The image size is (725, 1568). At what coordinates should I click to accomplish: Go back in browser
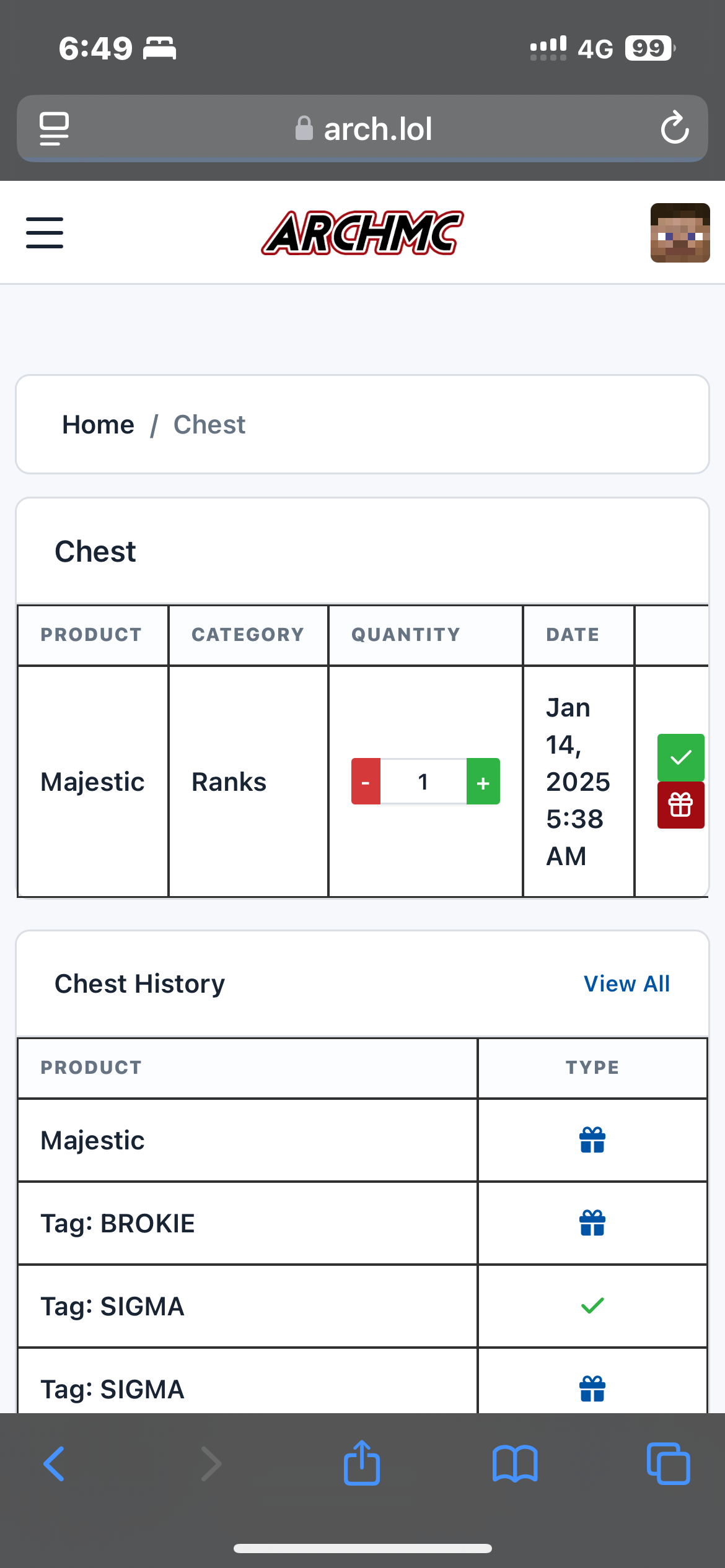[x=54, y=1464]
